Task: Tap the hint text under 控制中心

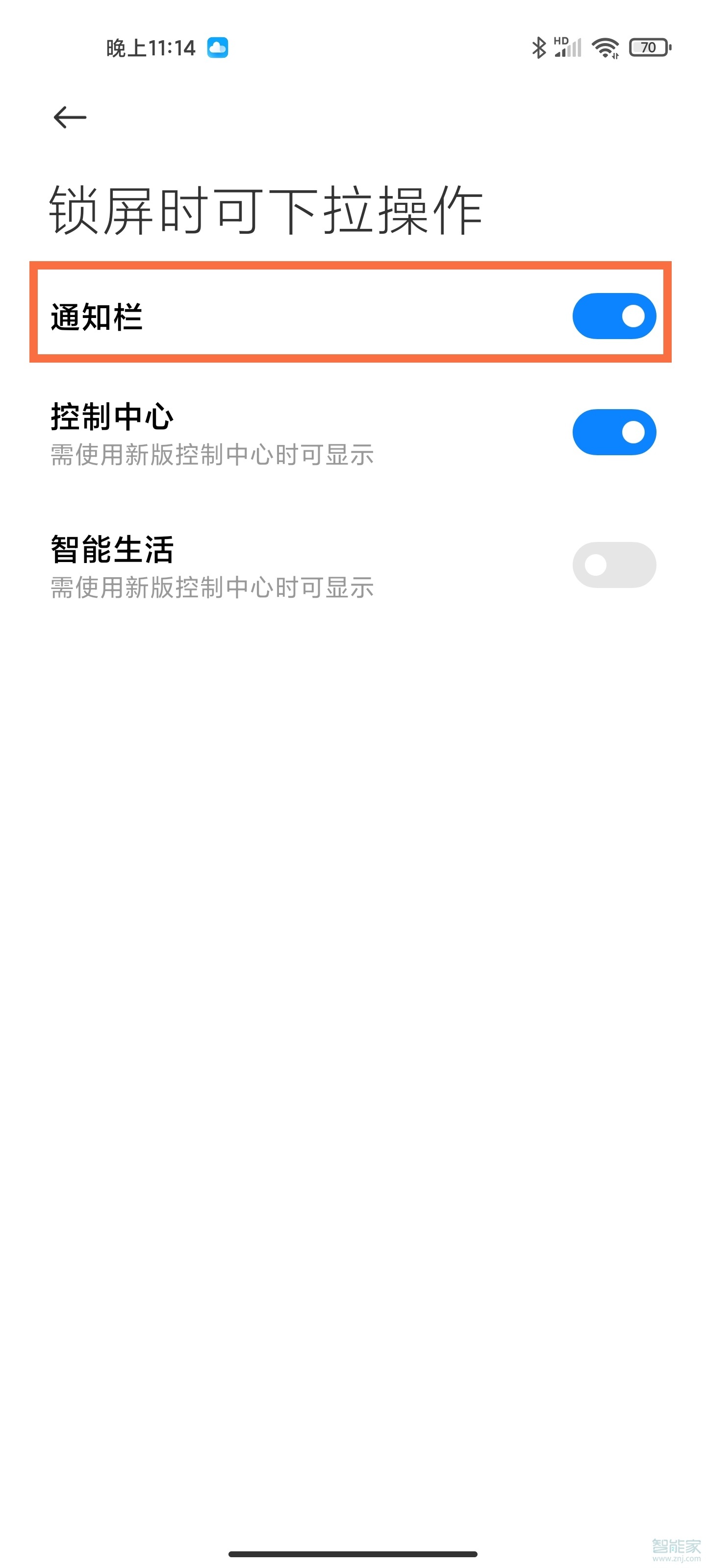Action: point(212,454)
